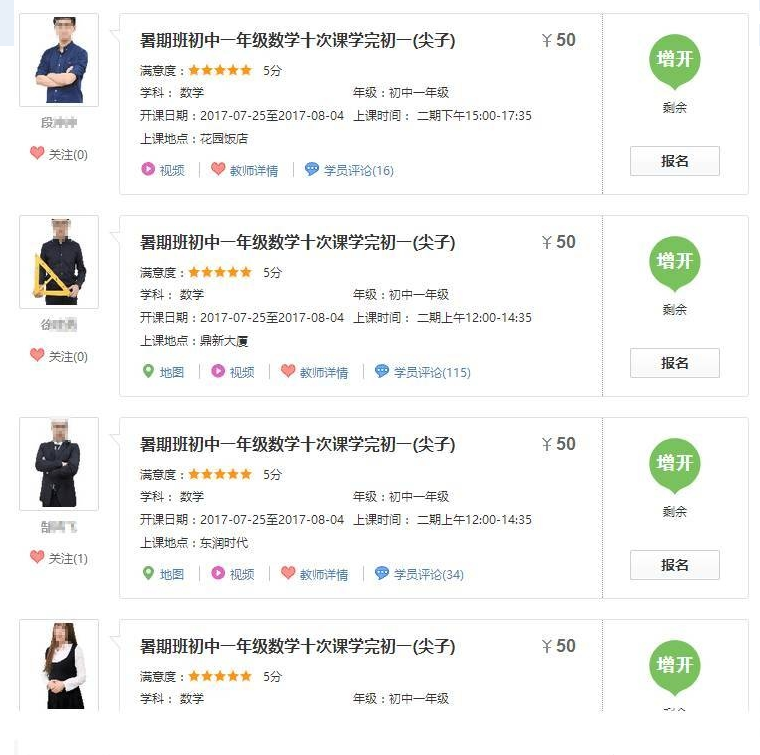Image resolution: width=760 pixels, height=755 pixels.
Task: Open the 鼎新大厦 class title
Action: click(x=297, y=242)
